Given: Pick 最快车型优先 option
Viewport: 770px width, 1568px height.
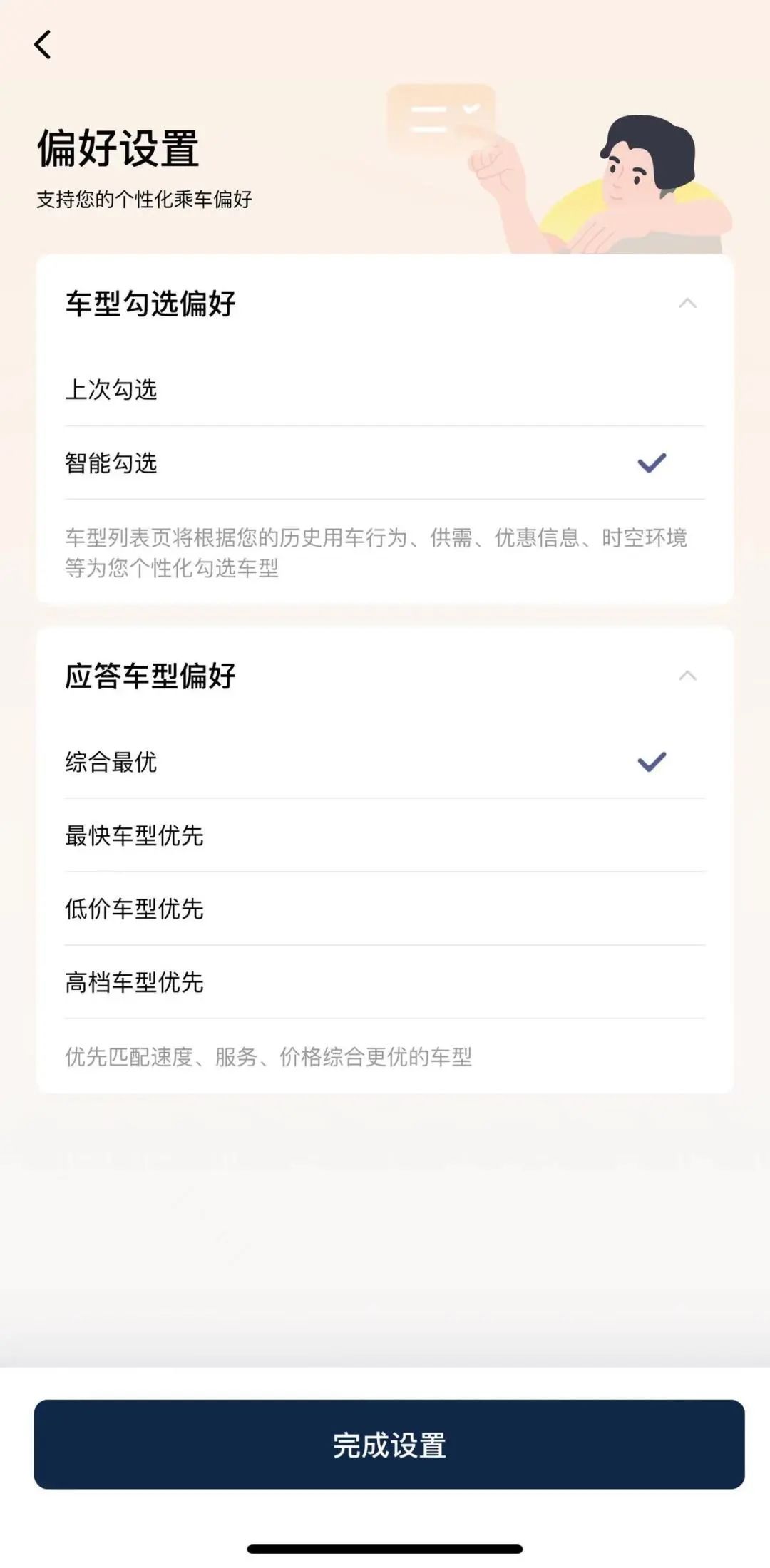Looking at the screenshot, I should pyautogui.click(x=385, y=835).
